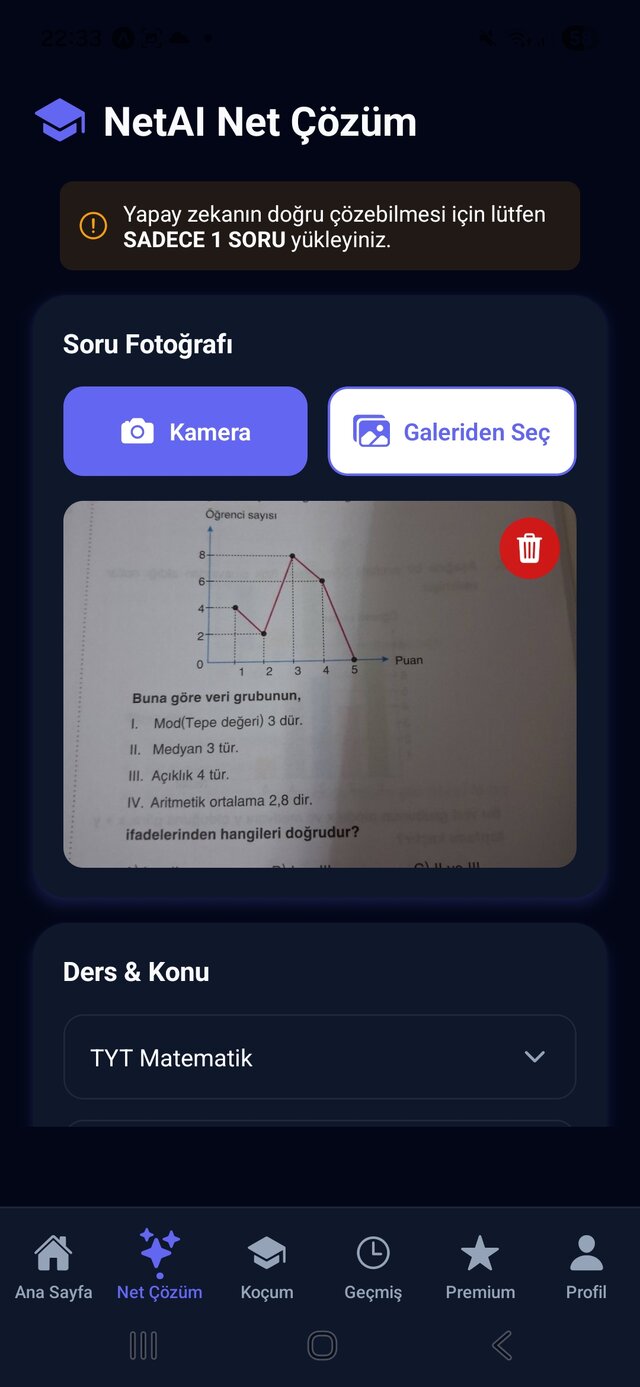The image size is (640, 1387).
Task: Switch to the Koçum tab
Action: click(267, 1267)
